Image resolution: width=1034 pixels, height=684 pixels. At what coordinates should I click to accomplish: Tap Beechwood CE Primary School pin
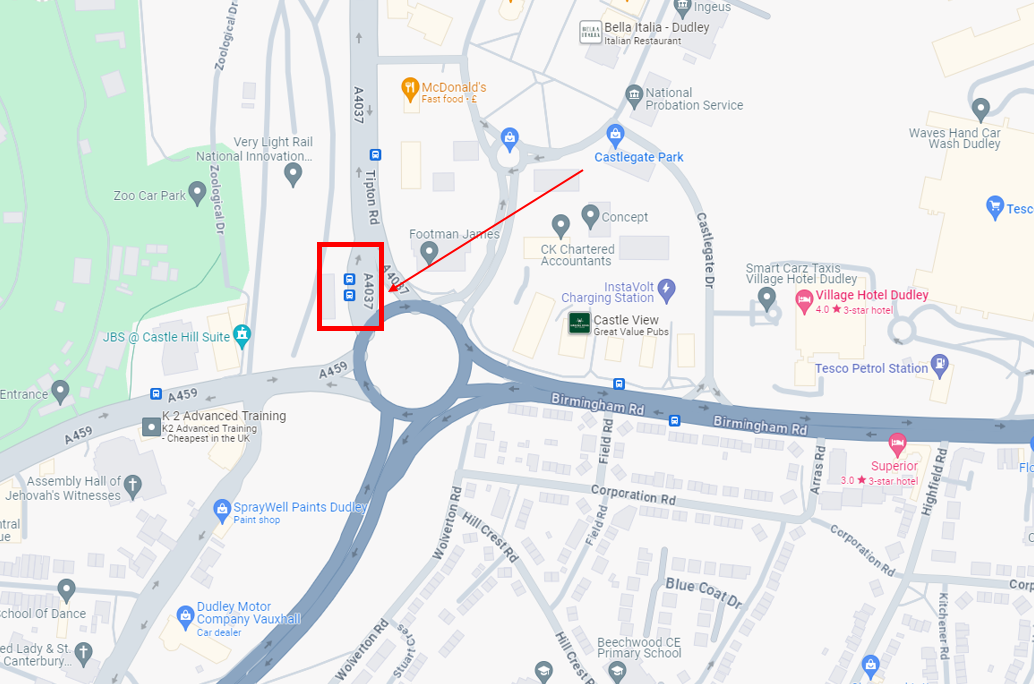pos(617,668)
